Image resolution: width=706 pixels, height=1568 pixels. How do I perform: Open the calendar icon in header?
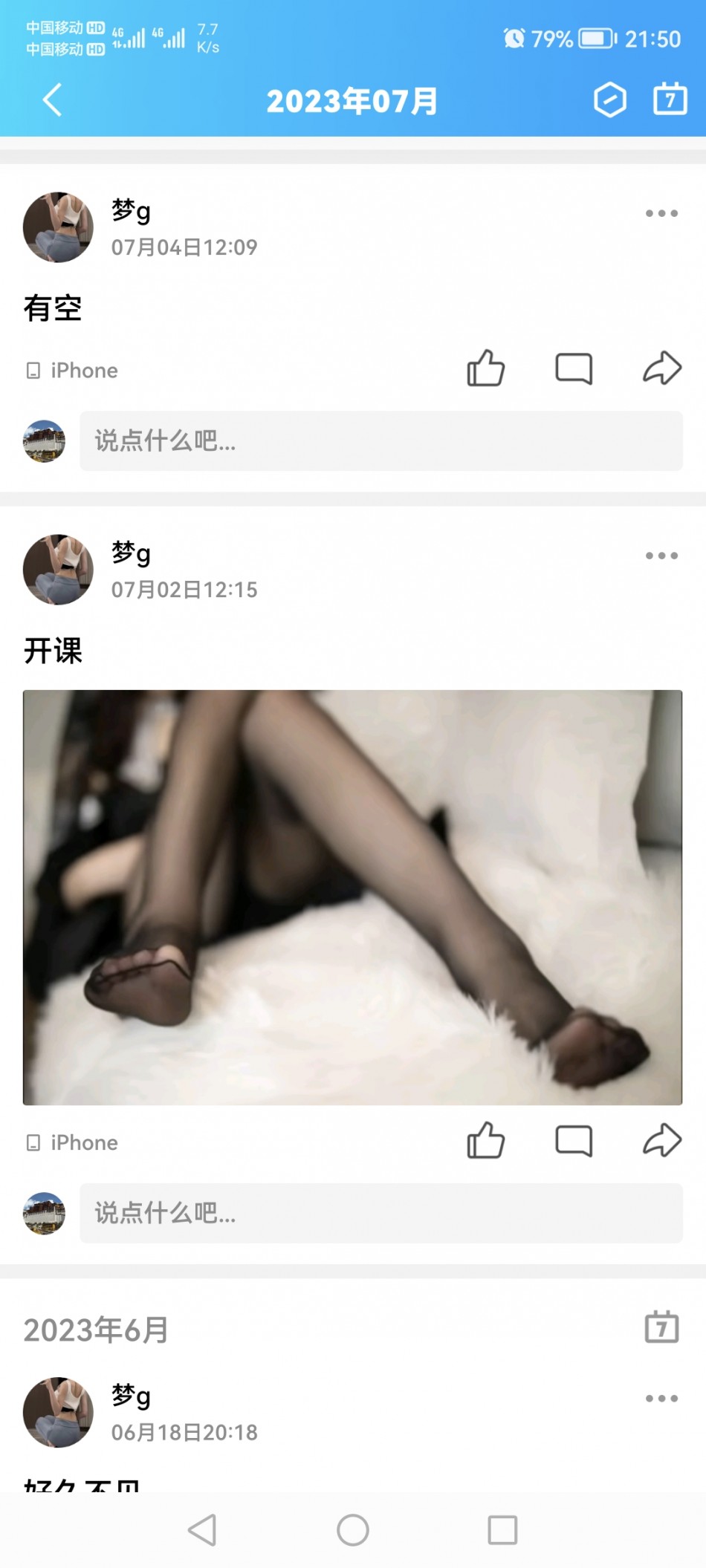pos(670,99)
